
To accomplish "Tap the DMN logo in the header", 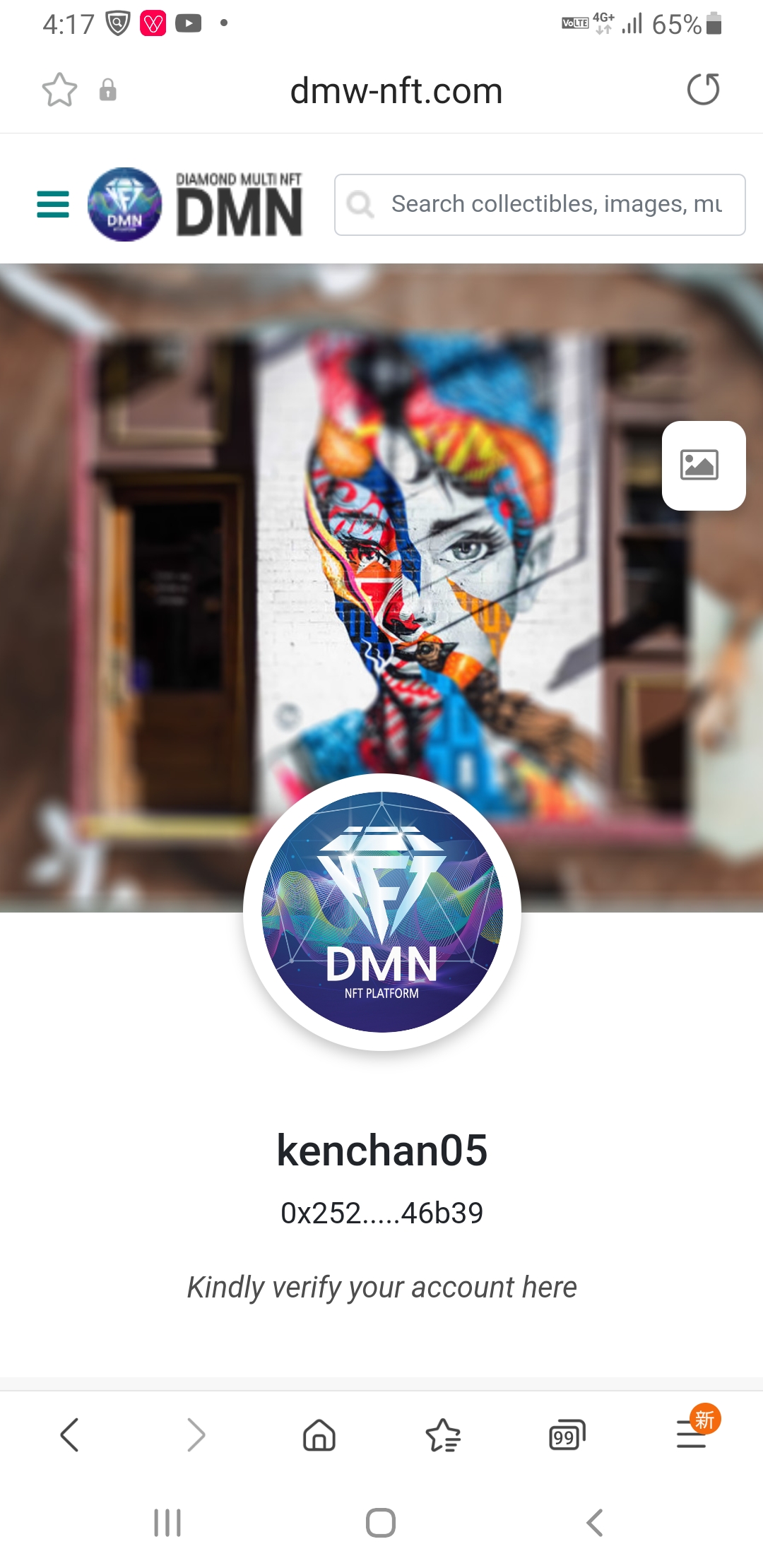I will [x=196, y=204].
